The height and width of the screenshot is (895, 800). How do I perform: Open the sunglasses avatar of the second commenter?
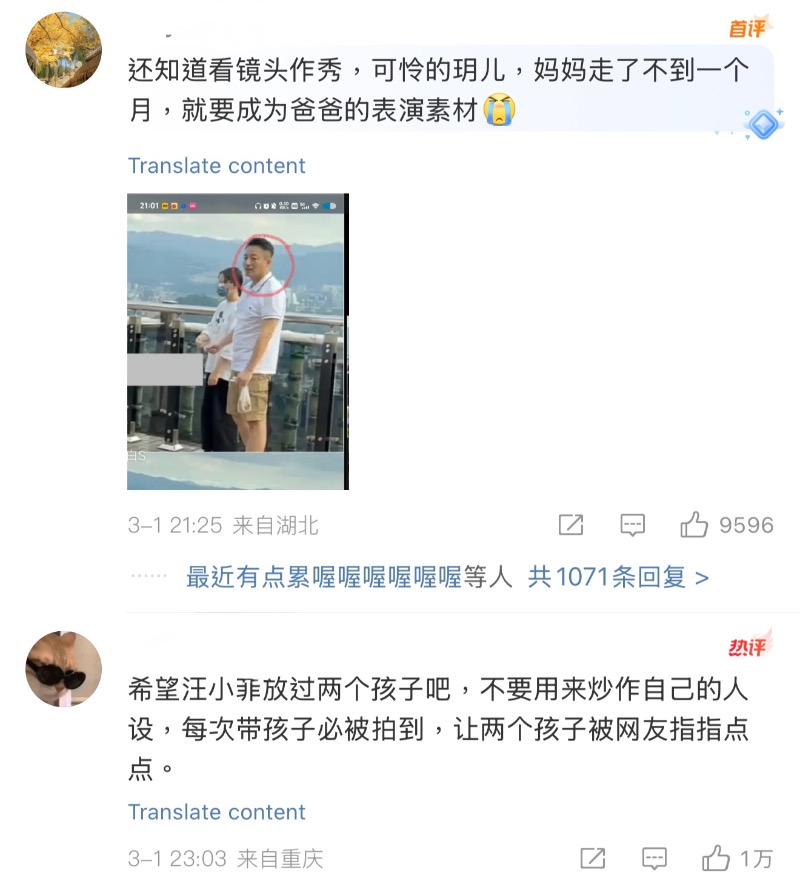point(63,669)
